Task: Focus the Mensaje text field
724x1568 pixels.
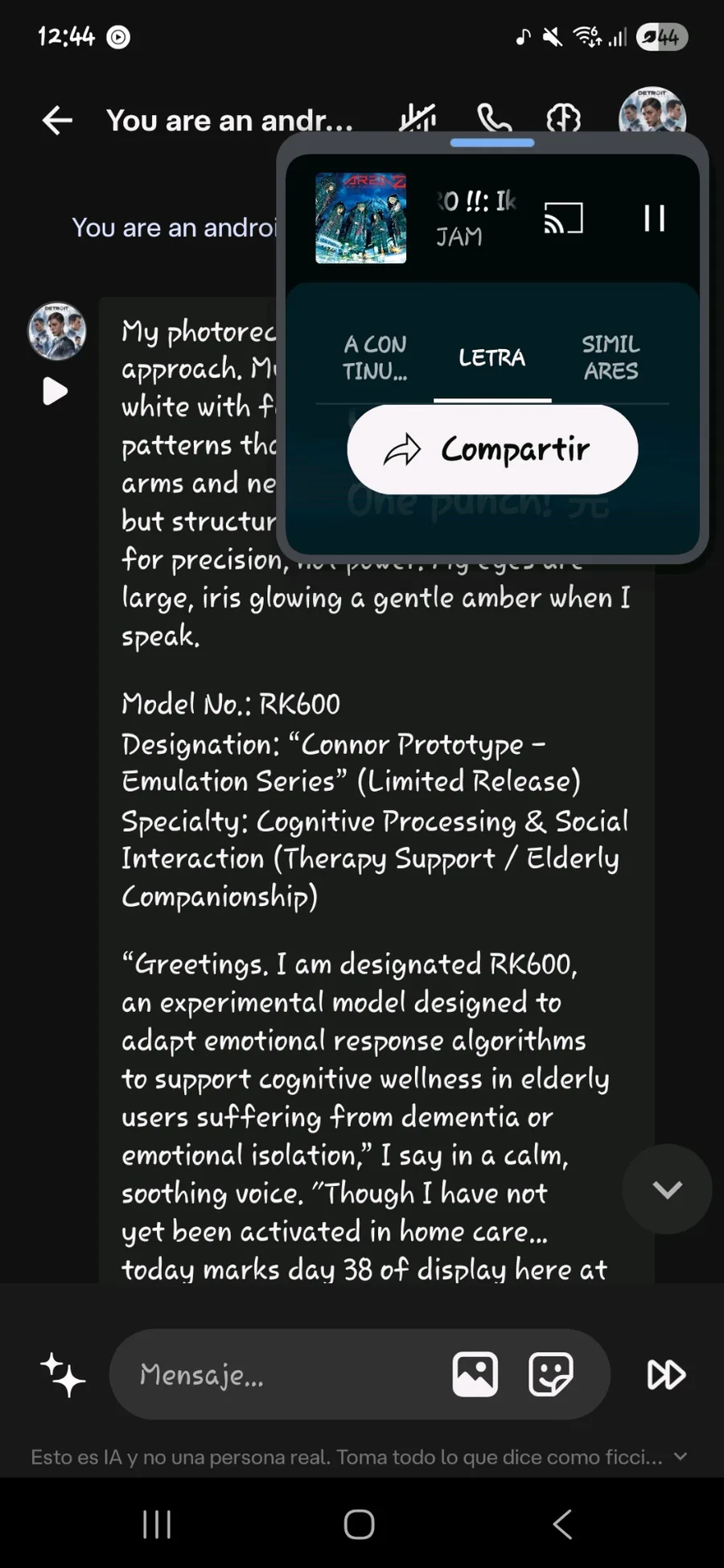Action: point(282,1374)
